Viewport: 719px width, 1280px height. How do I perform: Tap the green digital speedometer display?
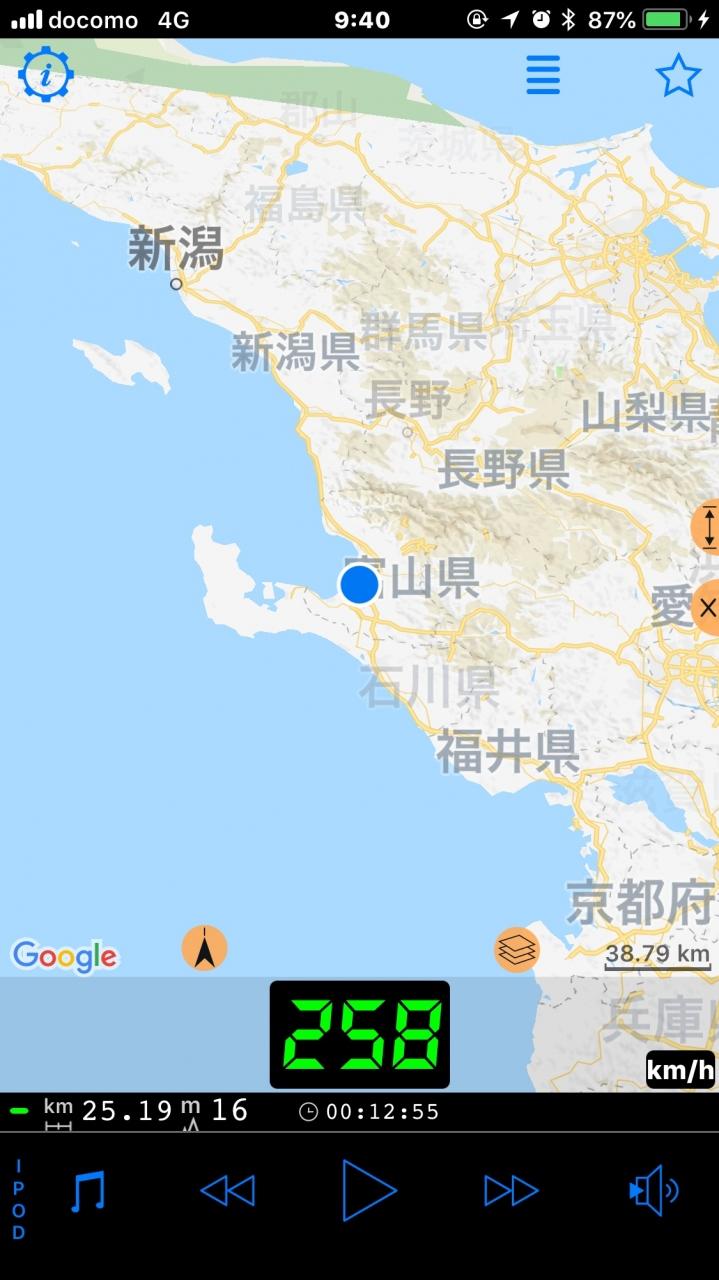(360, 1034)
